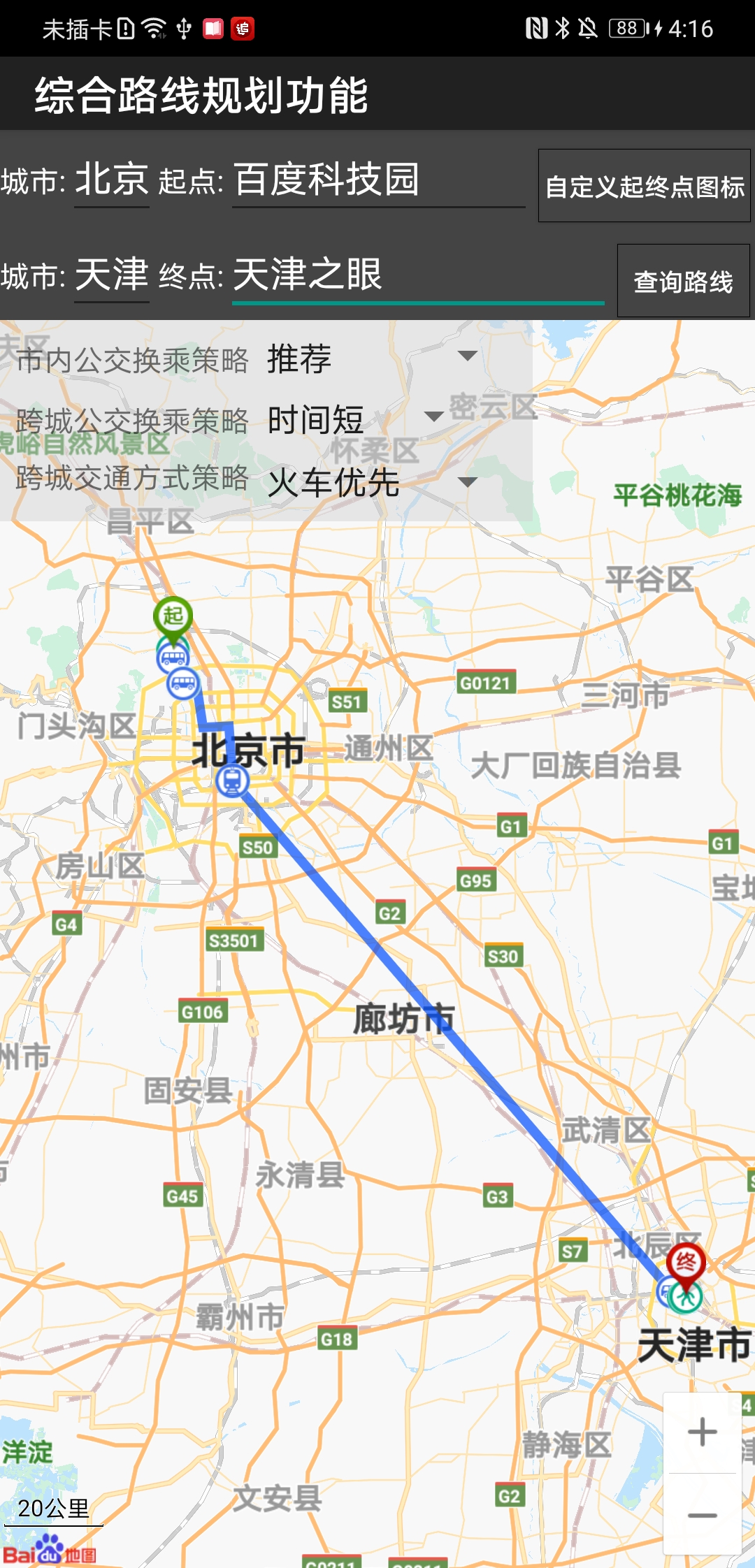This screenshot has width=755, height=1568.
Task: Open the 市内公交换乘策略 dropdown
Action: [372, 358]
